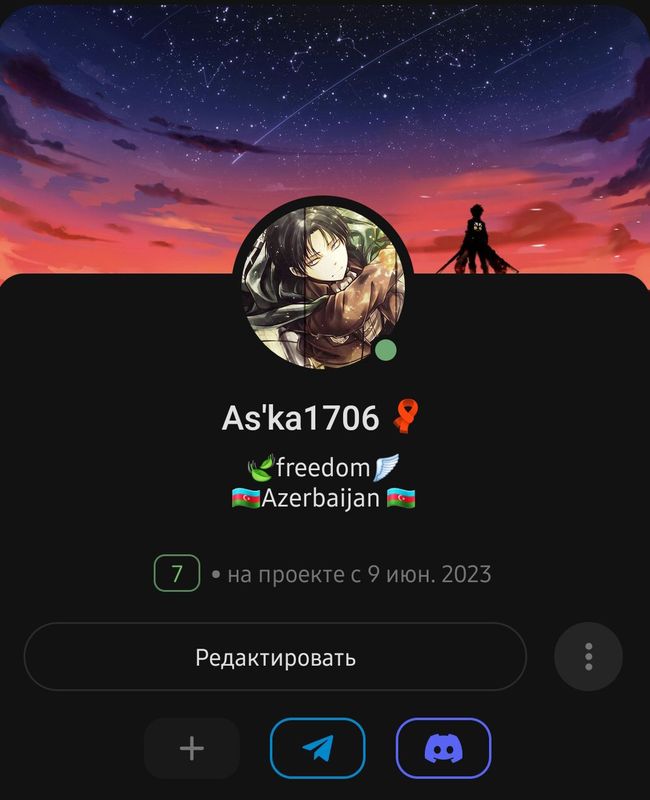Open the linked Telegram account
Image resolution: width=650 pixels, height=800 pixels.
[318, 748]
